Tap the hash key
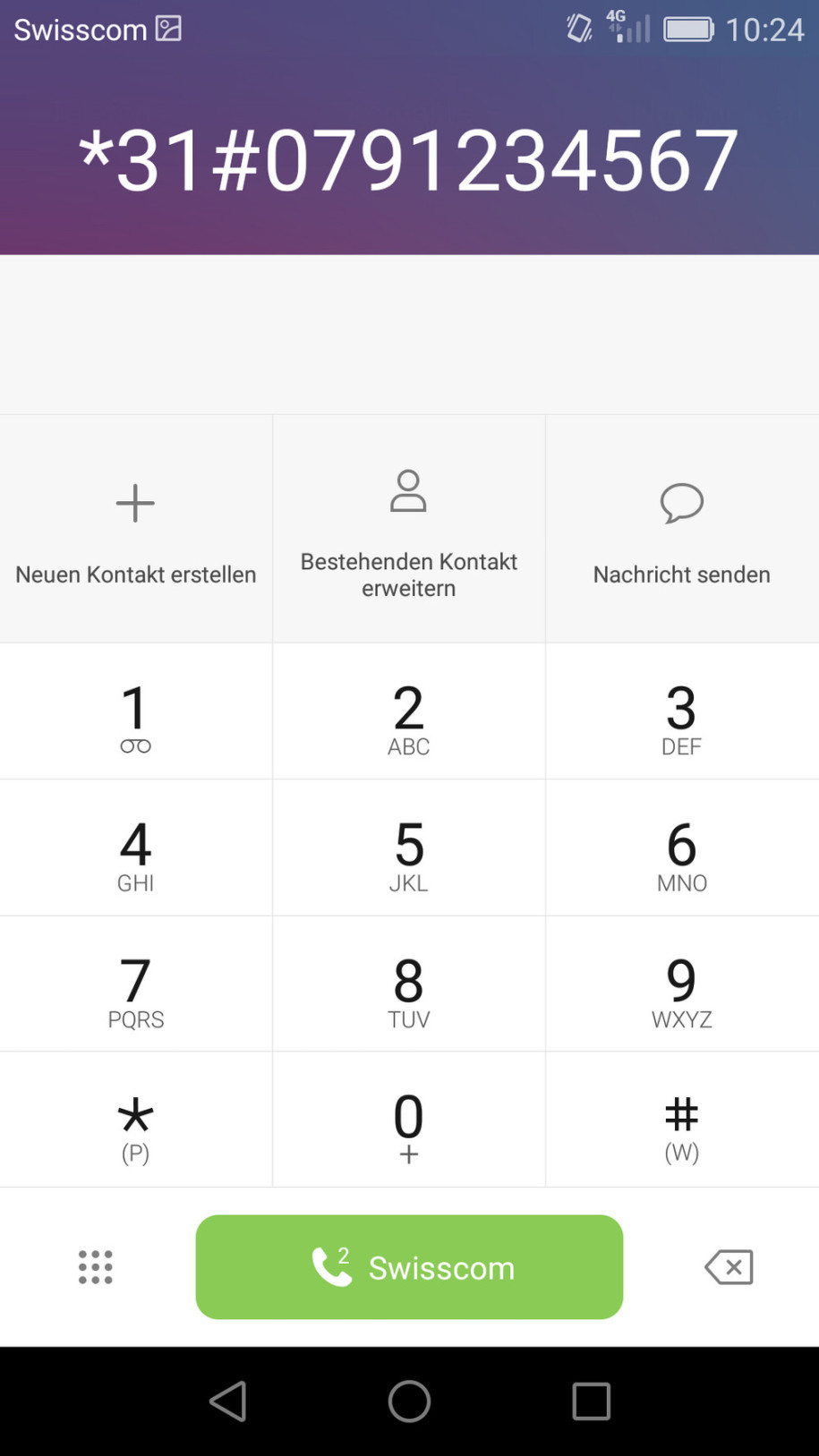819x1456 pixels. tap(682, 1120)
